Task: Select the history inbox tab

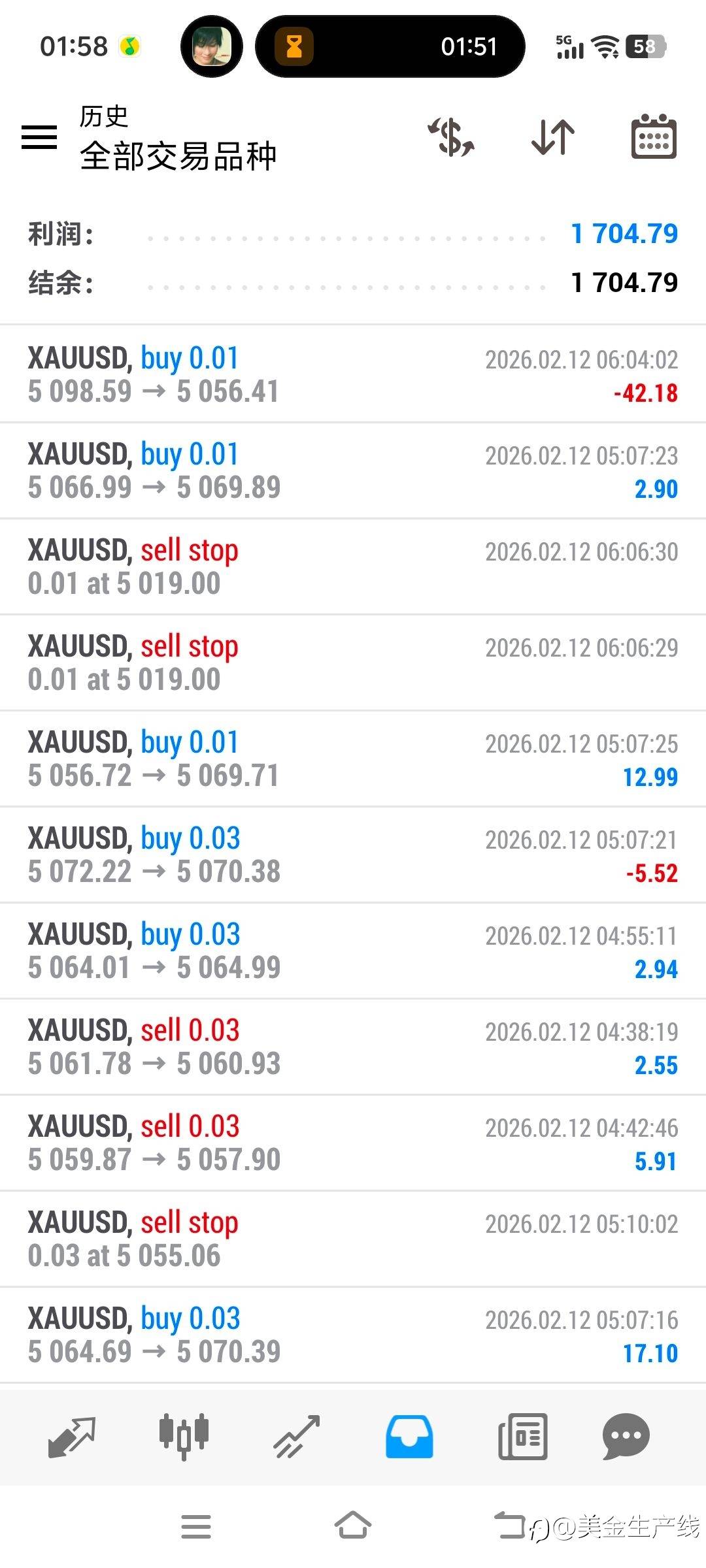Action: click(409, 1436)
